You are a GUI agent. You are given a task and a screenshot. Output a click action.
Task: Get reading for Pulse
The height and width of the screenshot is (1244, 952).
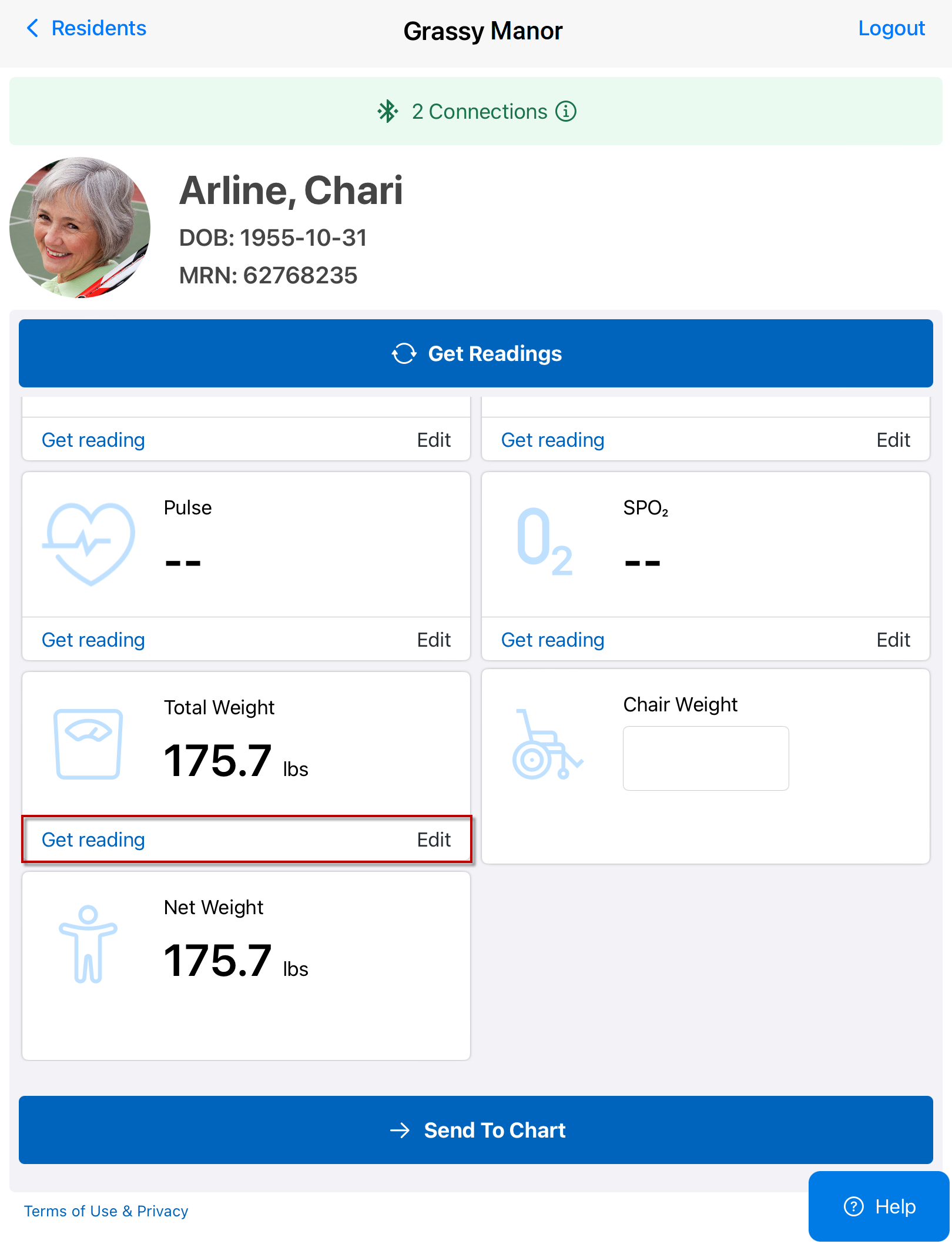93,640
